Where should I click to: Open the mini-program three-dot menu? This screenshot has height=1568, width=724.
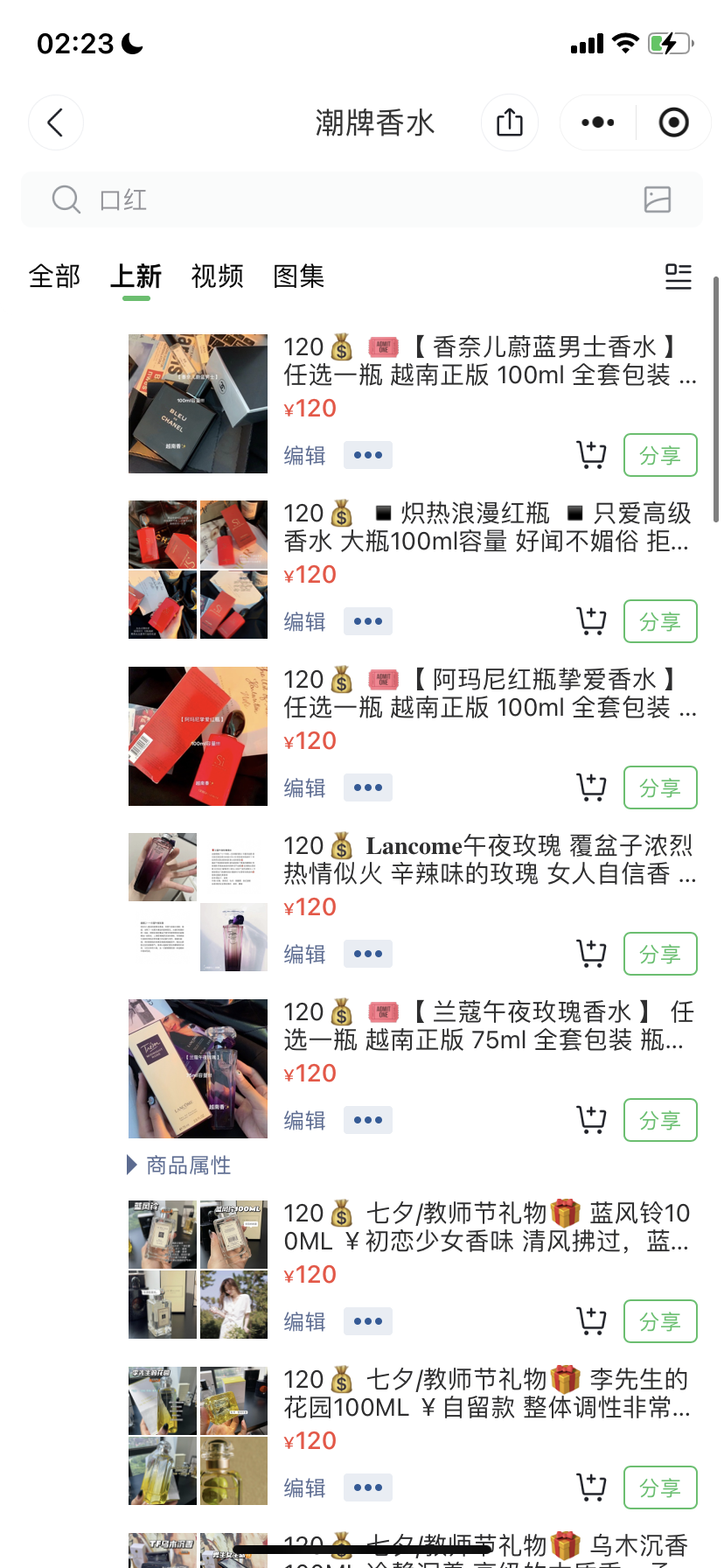point(598,122)
